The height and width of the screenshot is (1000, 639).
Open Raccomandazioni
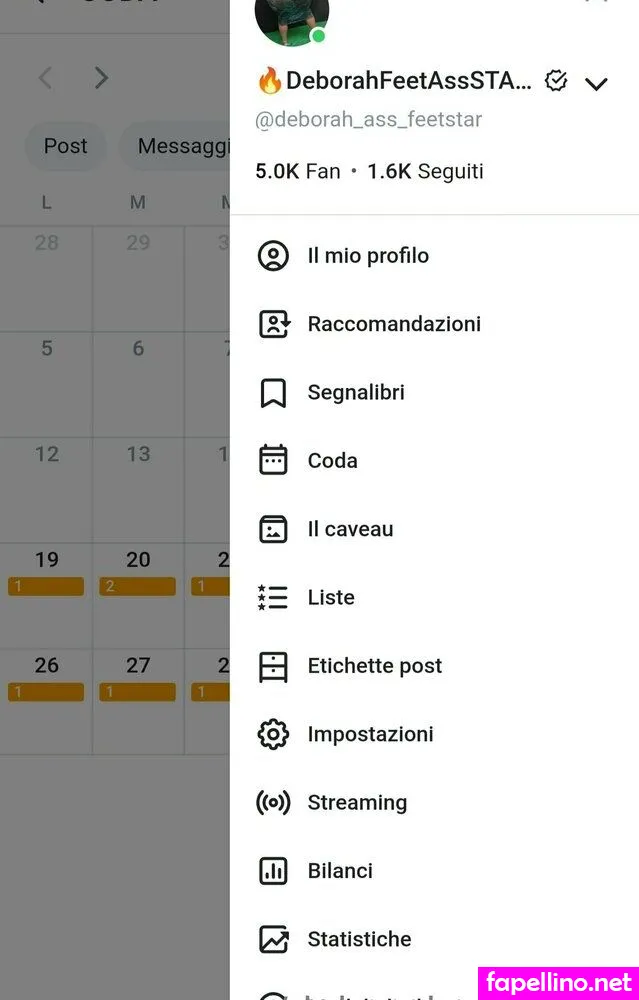tap(393, 324)
